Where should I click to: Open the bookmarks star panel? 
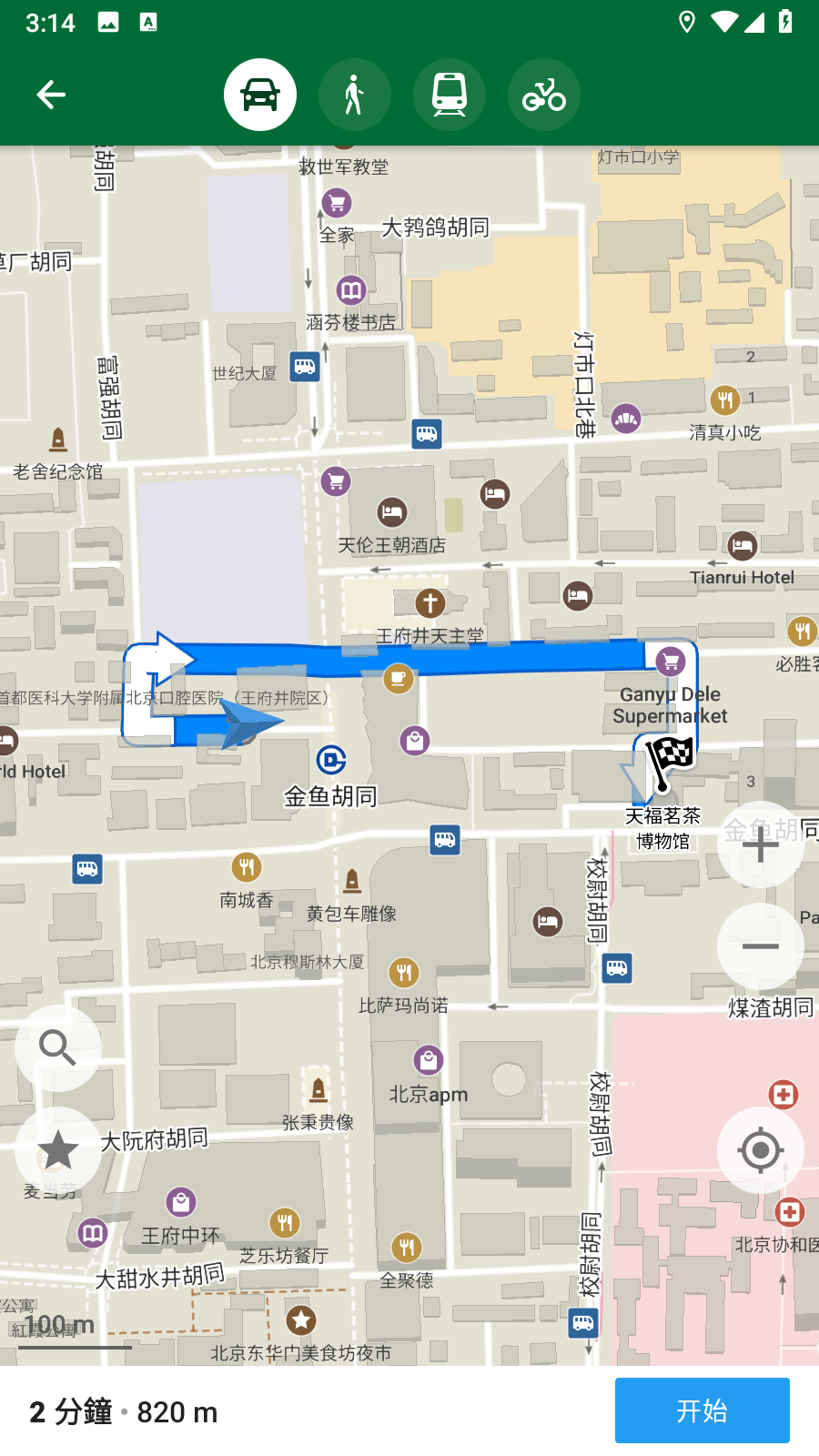(57, 1149)
